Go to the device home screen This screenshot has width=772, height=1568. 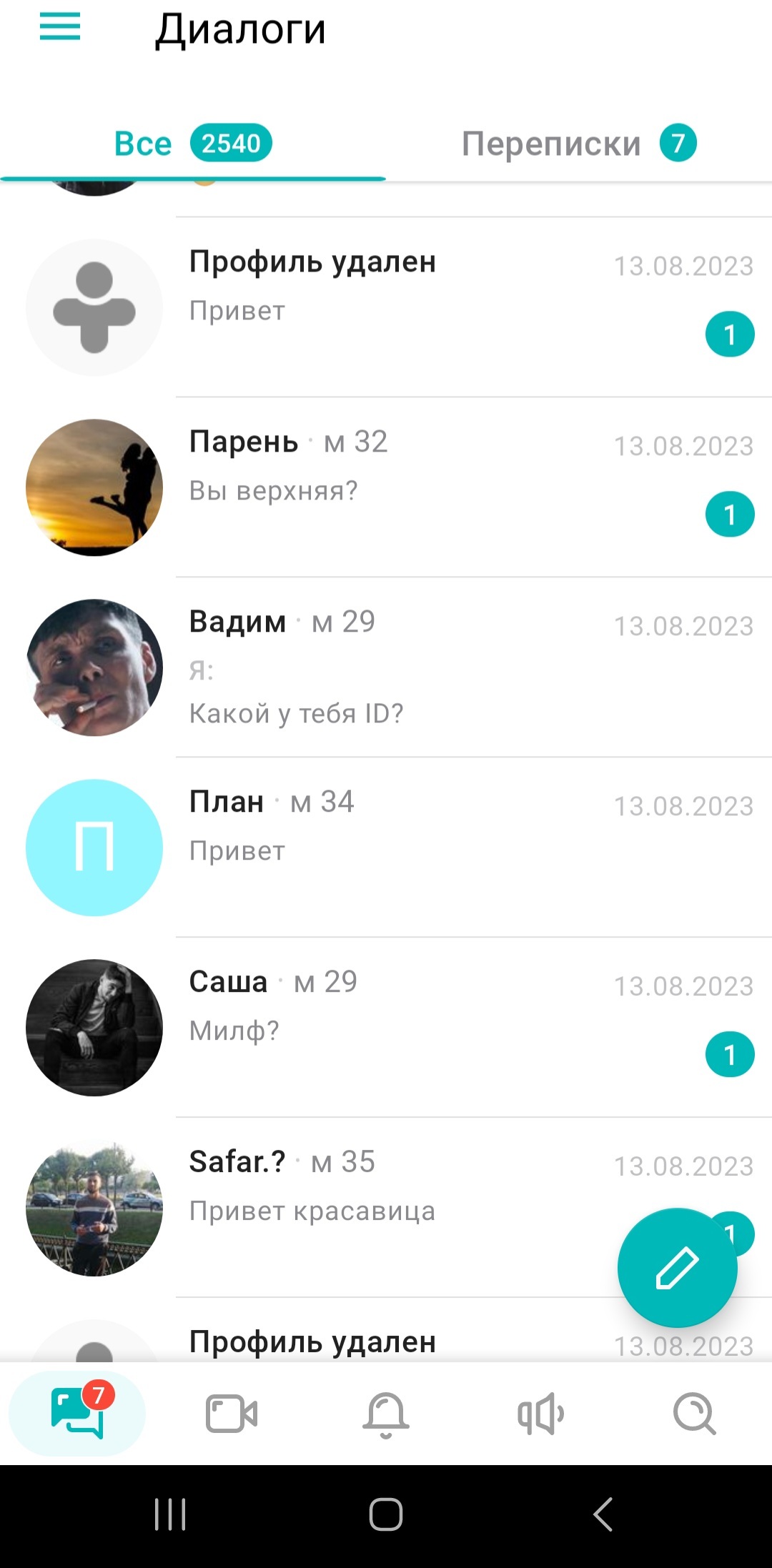(x=386, y=1514)
